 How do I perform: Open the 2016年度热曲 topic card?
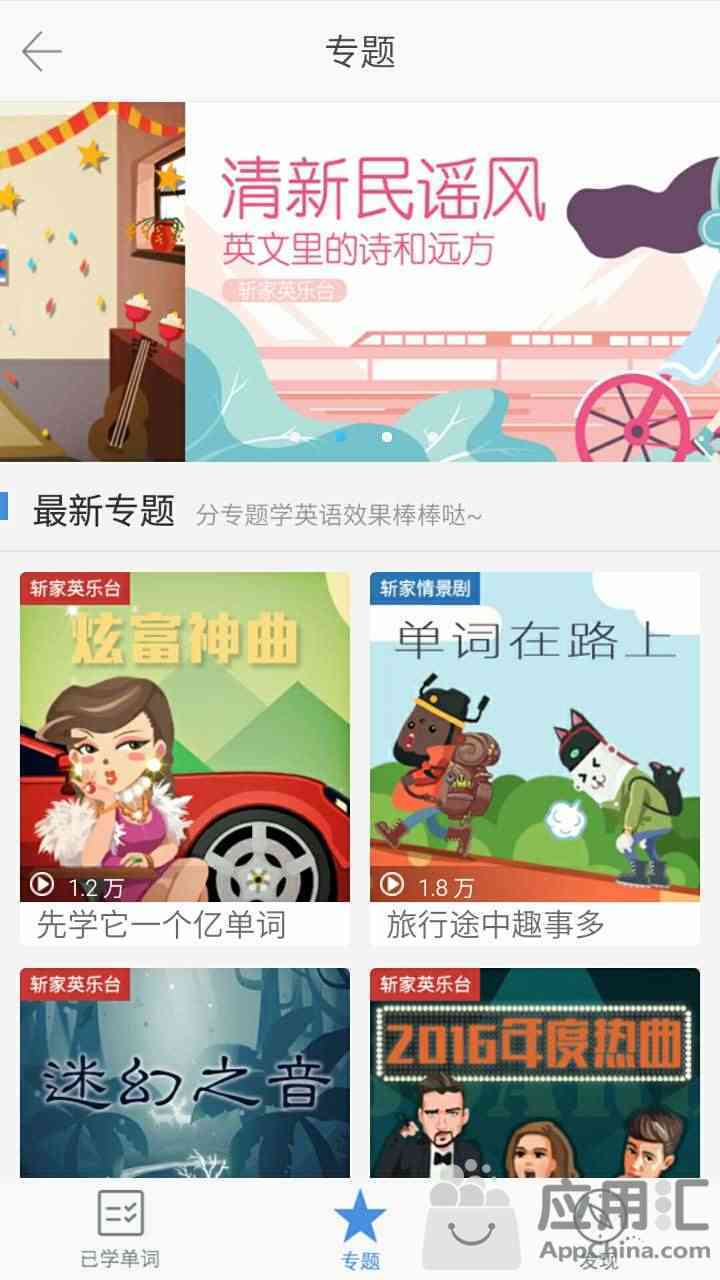click(535, 1072)
